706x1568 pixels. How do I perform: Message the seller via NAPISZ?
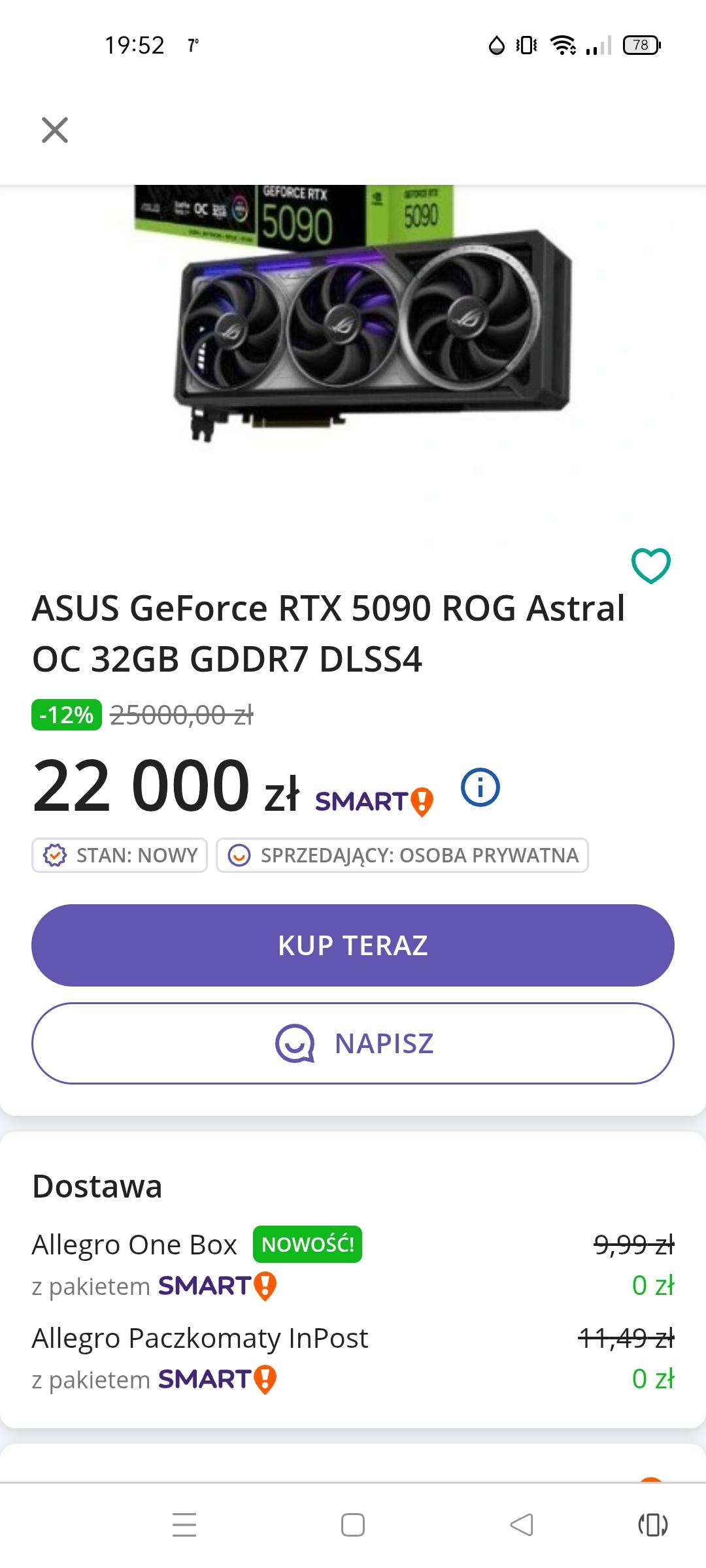(x=353, y=1043)
